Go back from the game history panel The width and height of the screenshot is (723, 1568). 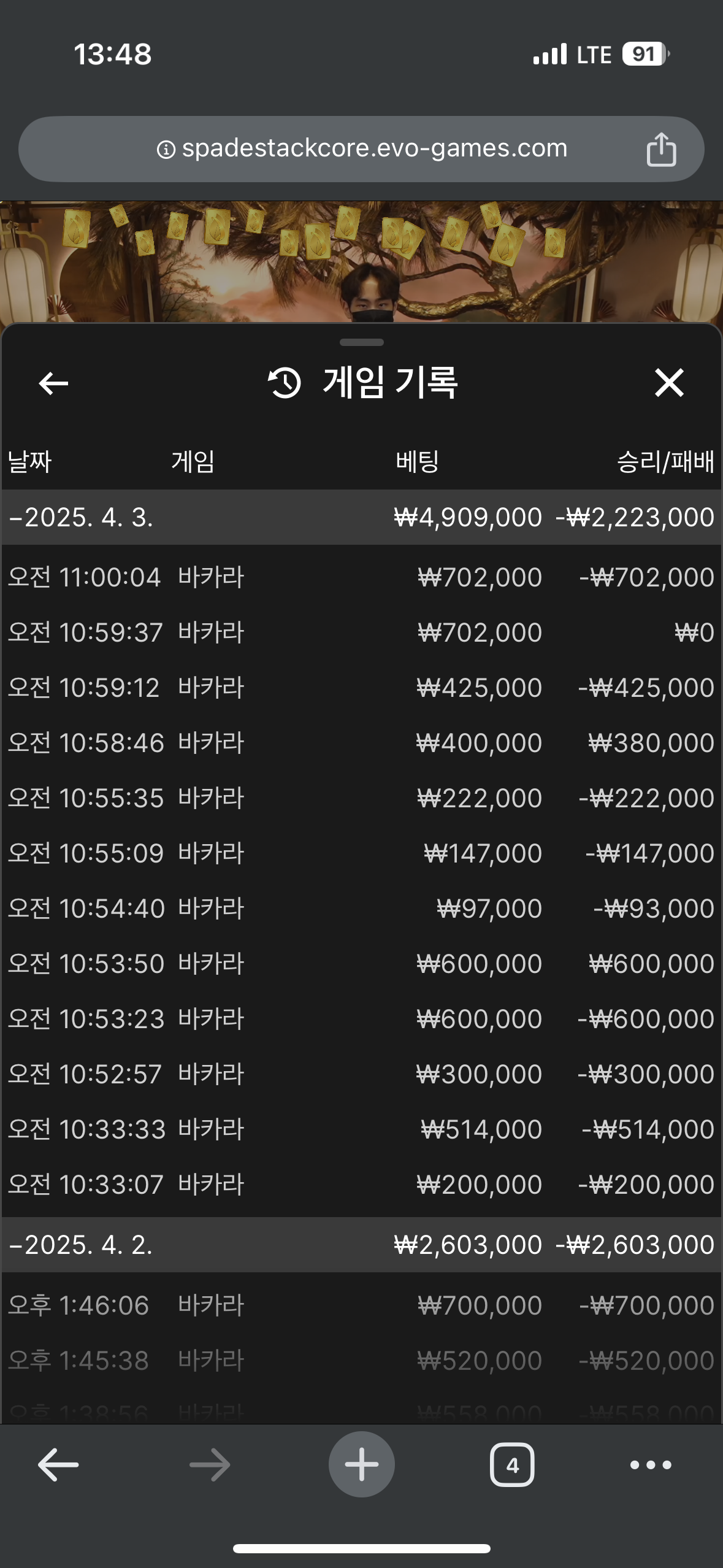click(53, 383)
